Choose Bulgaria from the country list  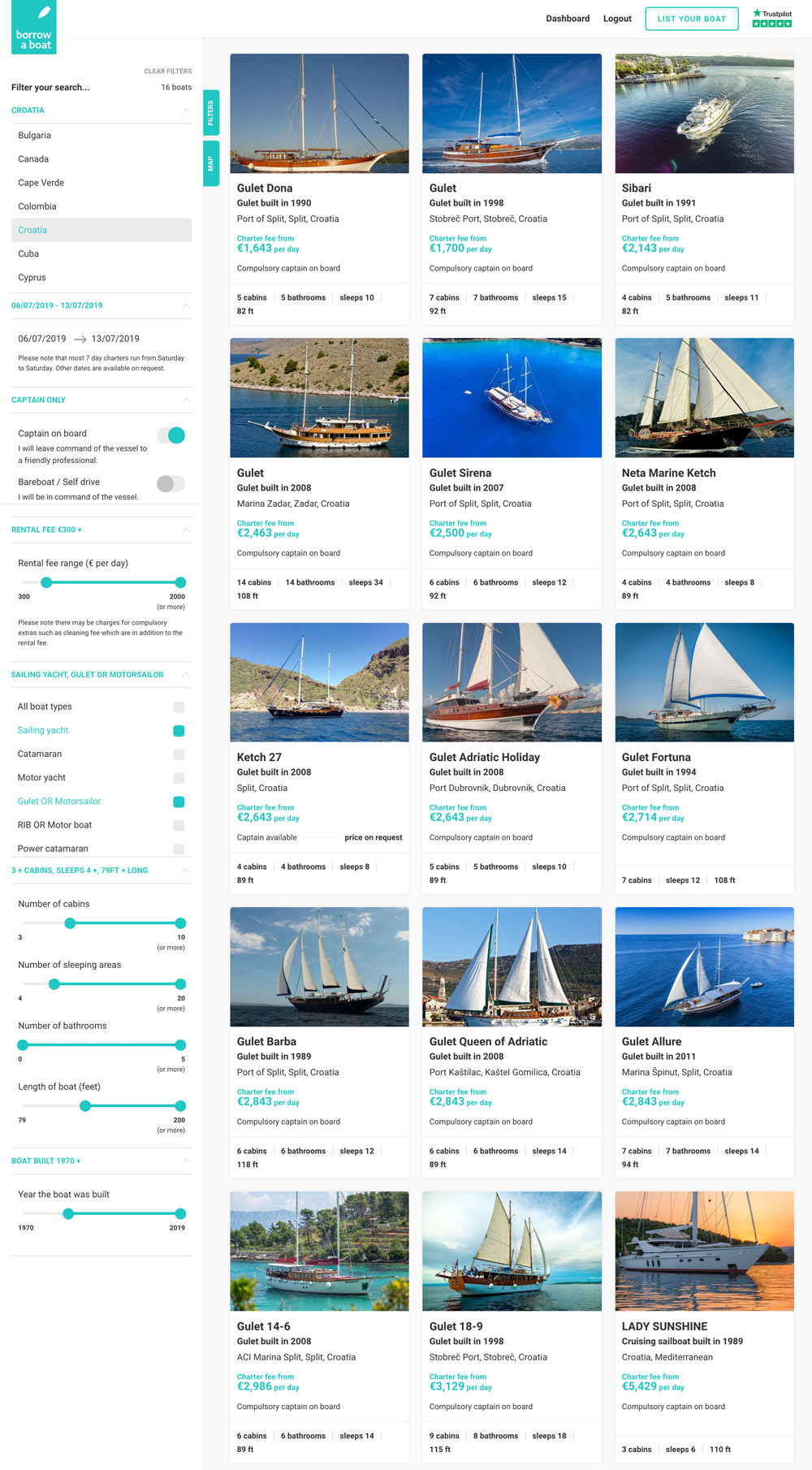pos(35,136)
